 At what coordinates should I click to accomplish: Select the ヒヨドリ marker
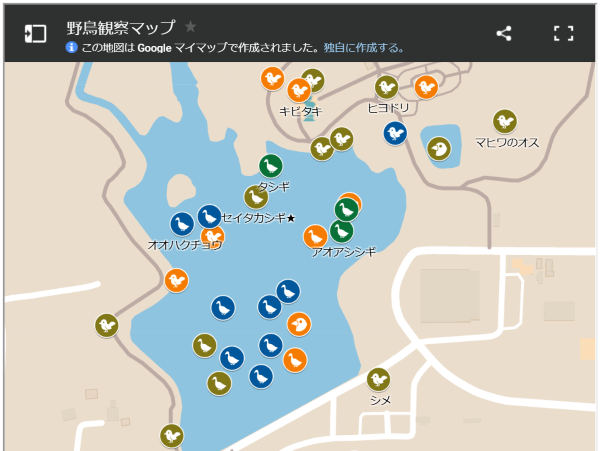pos(387,88)
